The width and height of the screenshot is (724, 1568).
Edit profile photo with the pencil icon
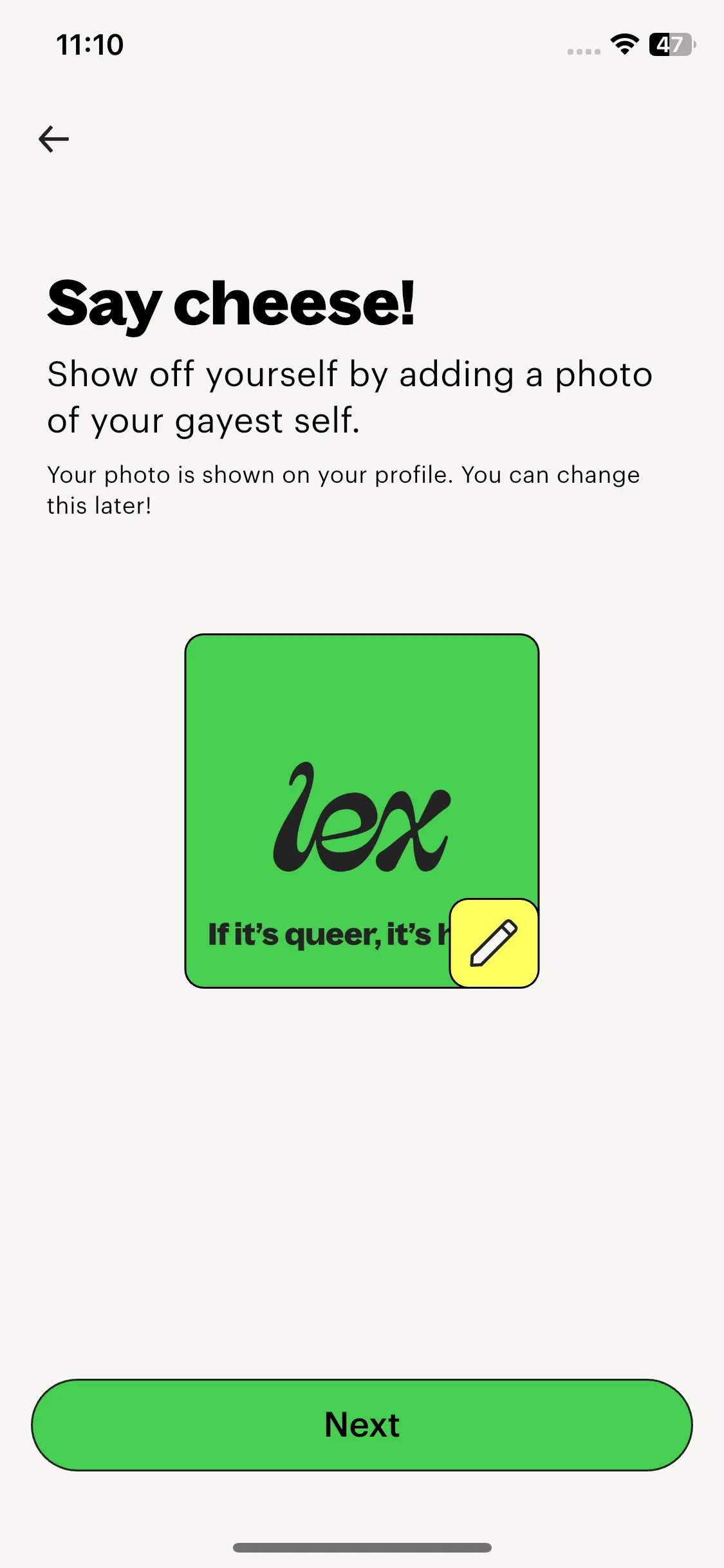point(494,943)
